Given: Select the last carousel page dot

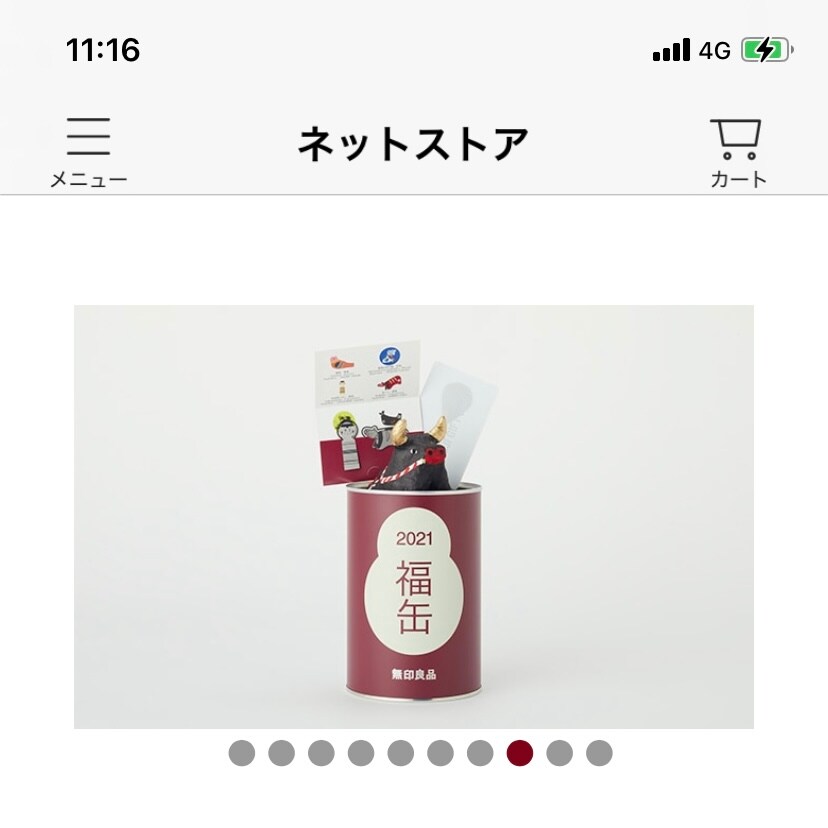Looking at the screenshot, I should coord(598,753).
